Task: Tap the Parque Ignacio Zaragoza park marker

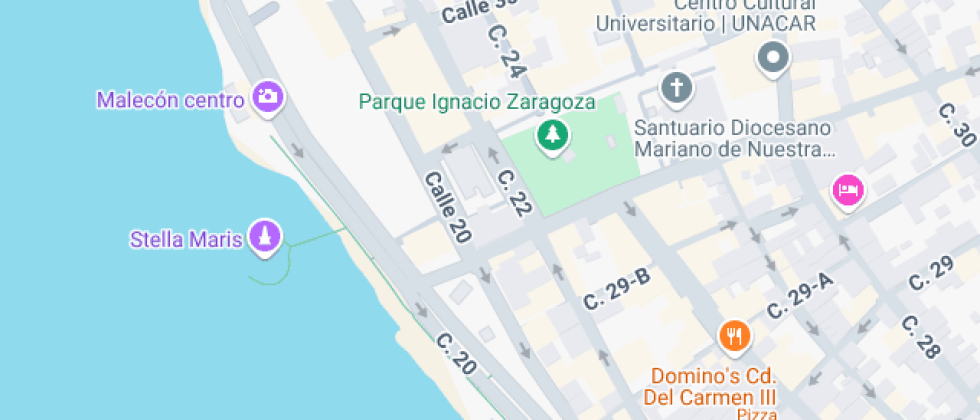Action: tap(551, 135)
